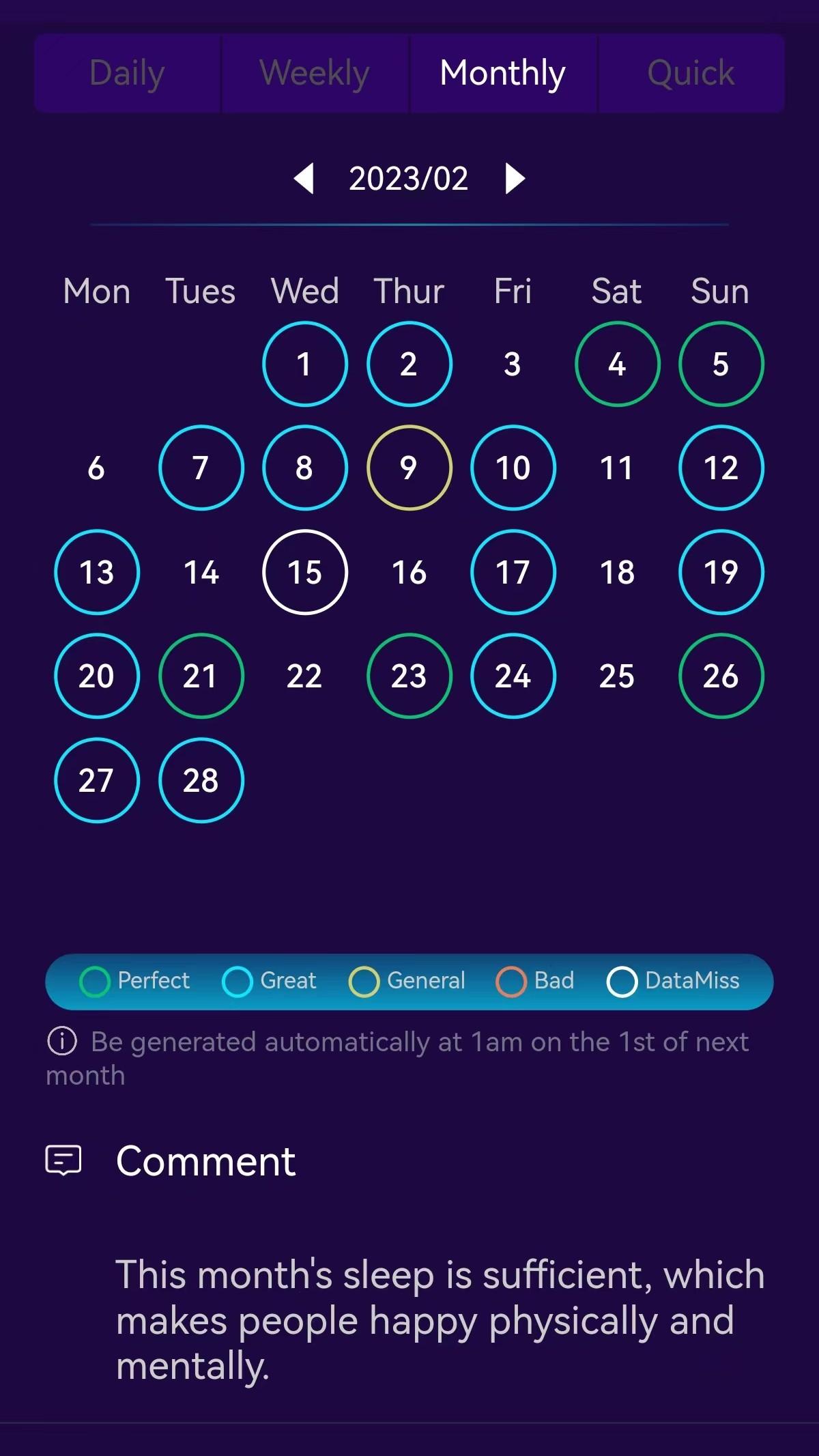
Task: Select day 17 on the calendar
Action: point(513,572)
